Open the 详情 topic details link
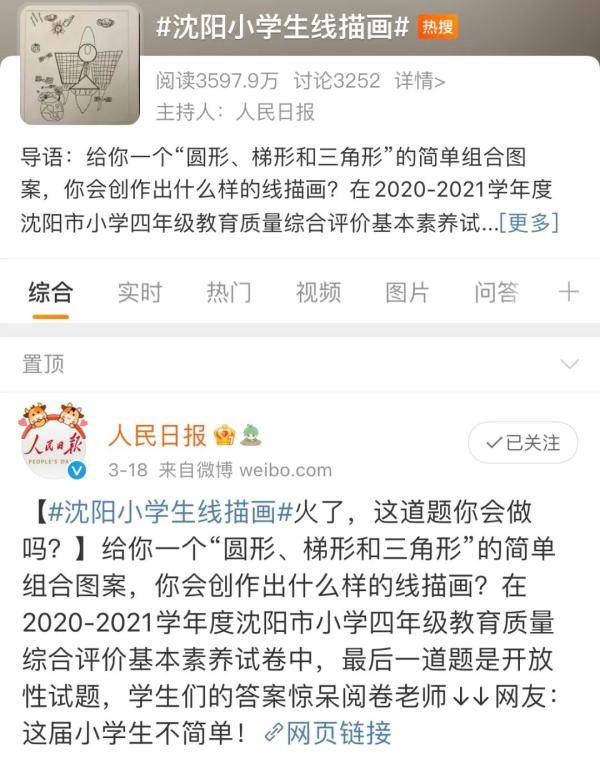The height and width of the screenshot is (758, 600). point(418,81)
